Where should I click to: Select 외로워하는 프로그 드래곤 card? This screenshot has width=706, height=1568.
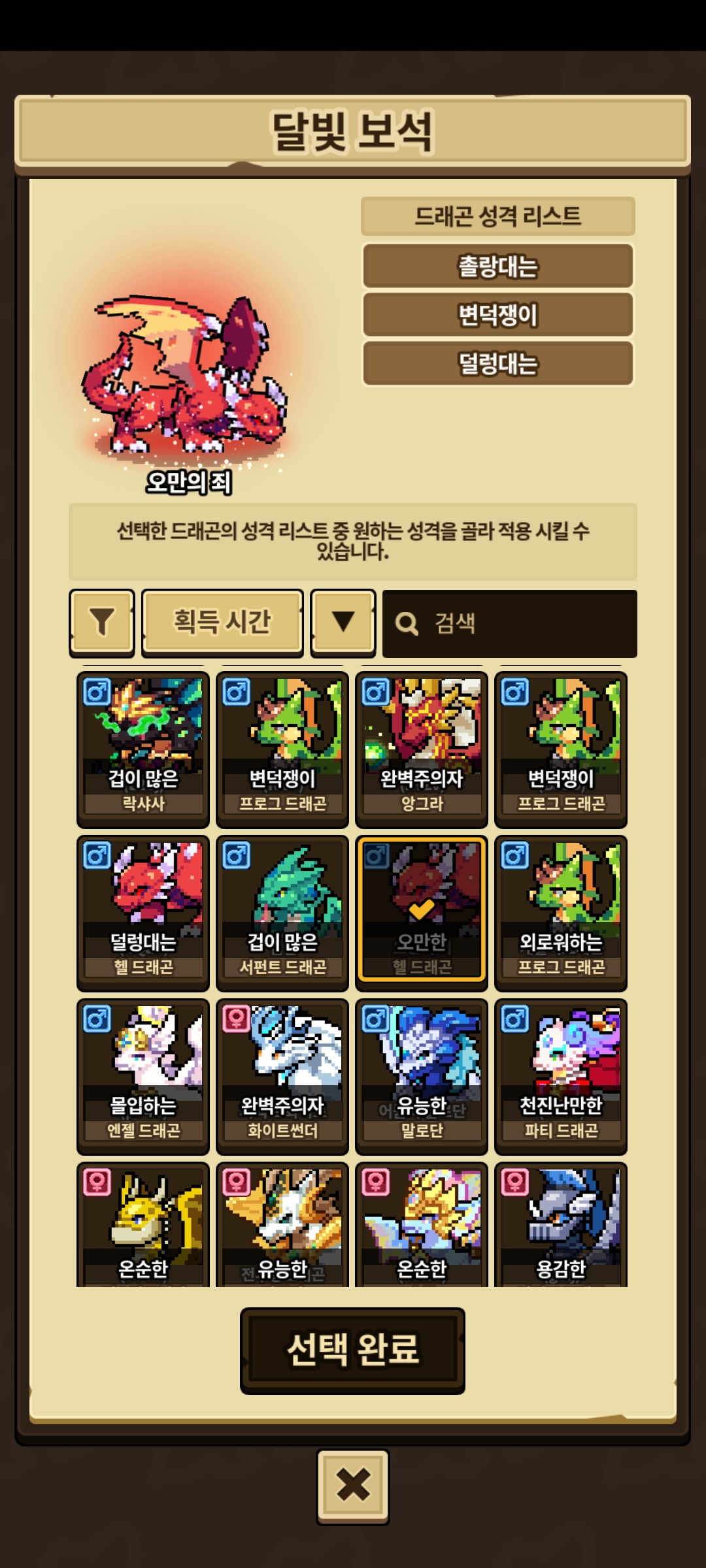pos(561,913)
